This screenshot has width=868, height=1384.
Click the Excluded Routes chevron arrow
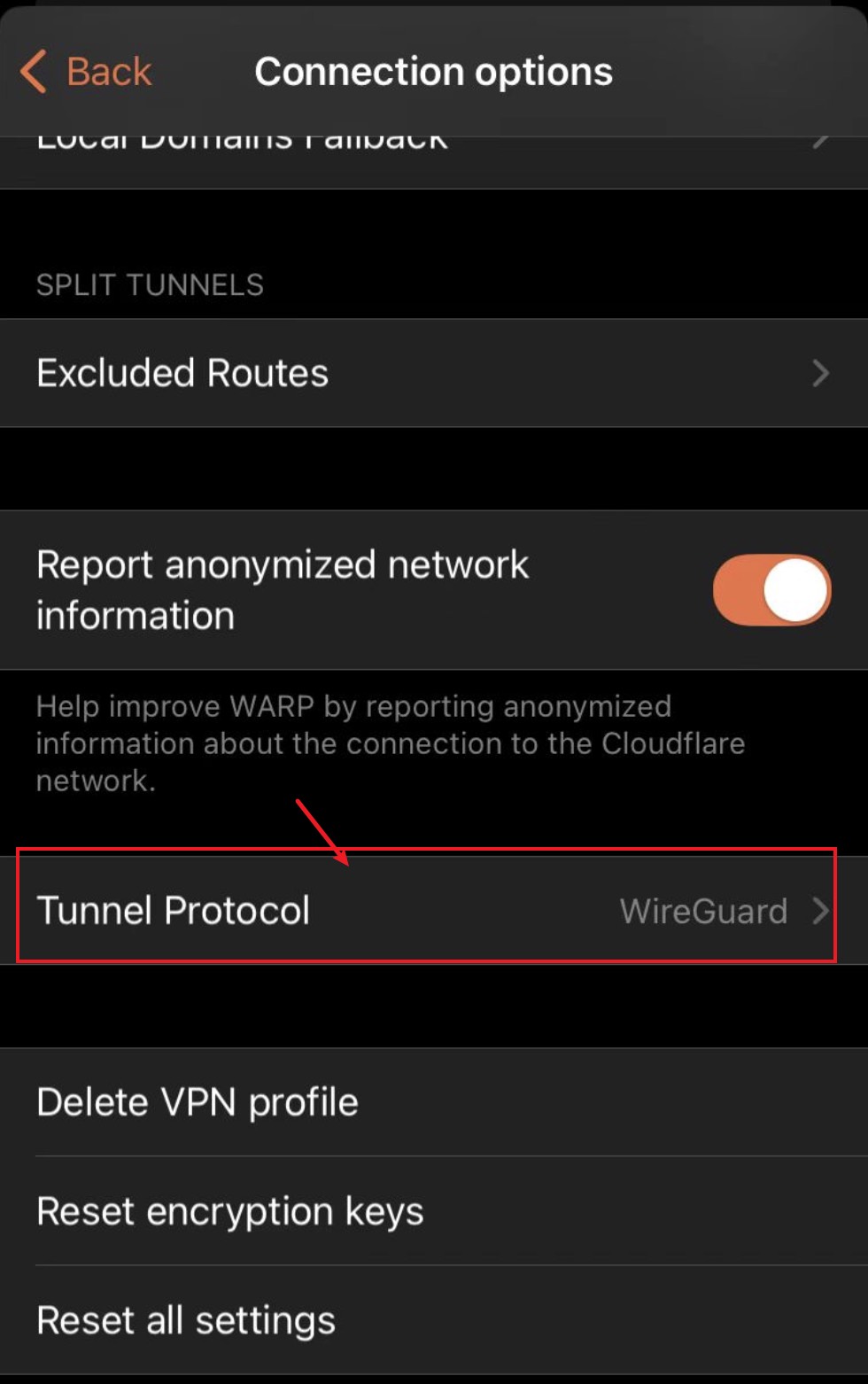pyautogui.click(x=820, y=373)
